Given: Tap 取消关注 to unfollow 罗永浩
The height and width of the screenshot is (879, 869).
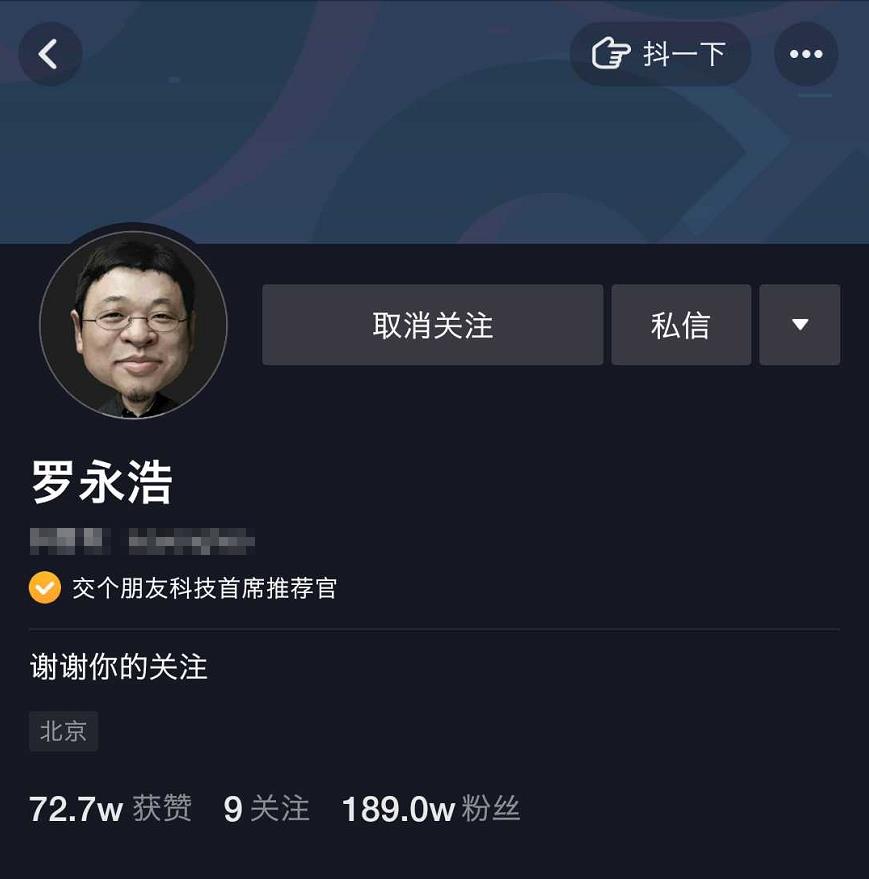Looking at the screenshot, I should point(432,325).
